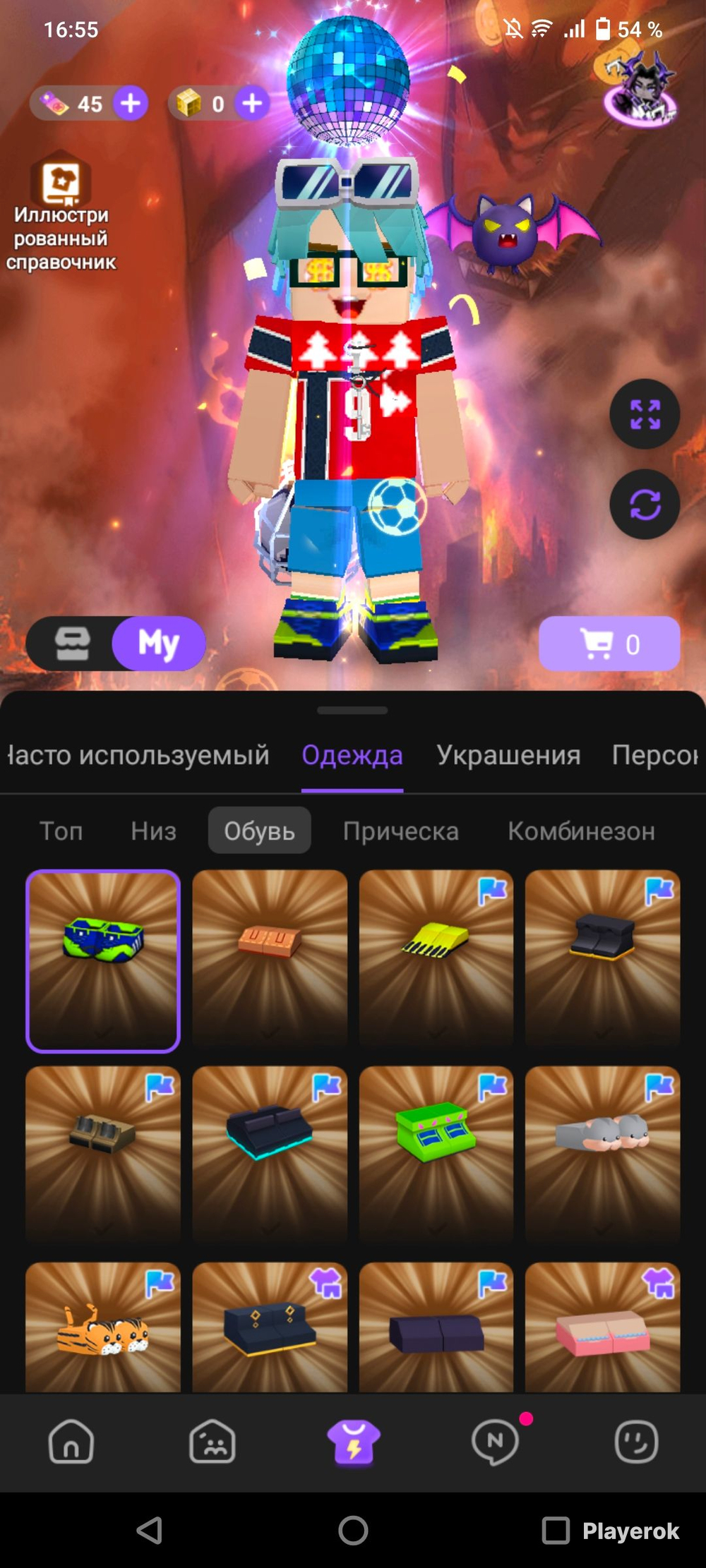Switch to the Украшения tab
The width and height of the screenshot is (706, 1568).
pos(508,755)
